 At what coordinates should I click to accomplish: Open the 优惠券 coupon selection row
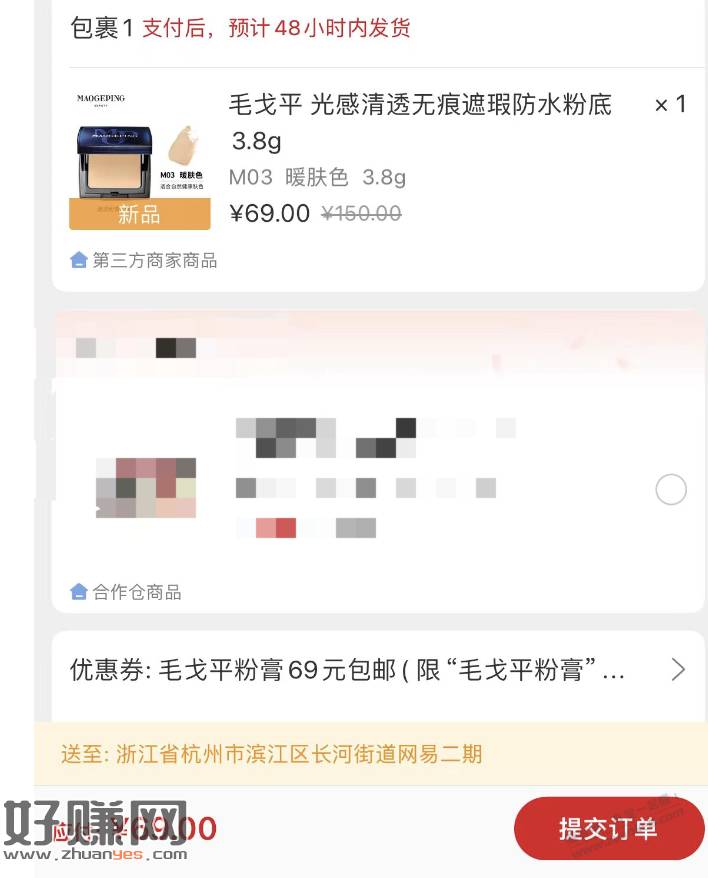(378, 670)
